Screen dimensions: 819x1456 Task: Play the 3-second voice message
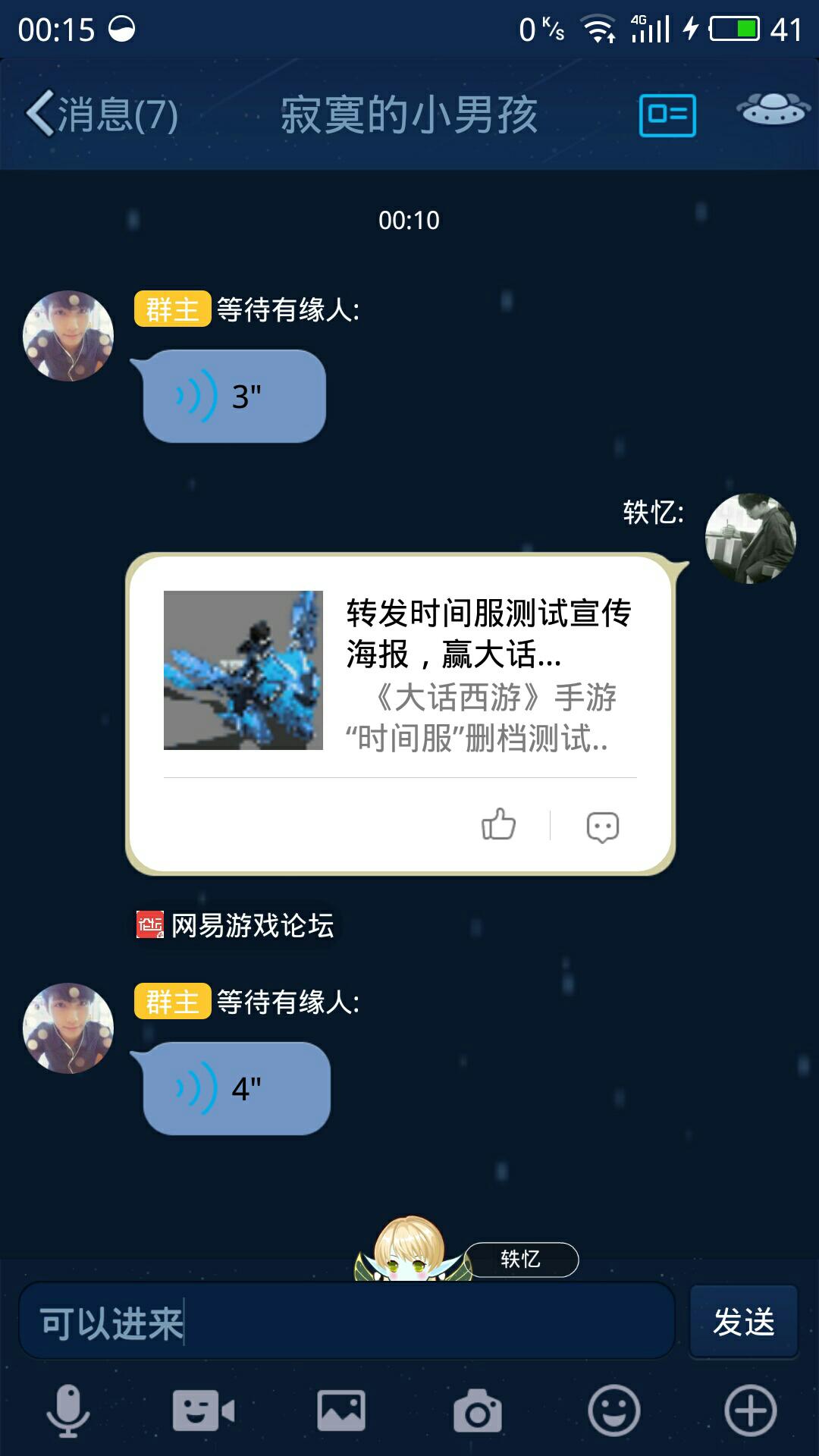[234, 396]
